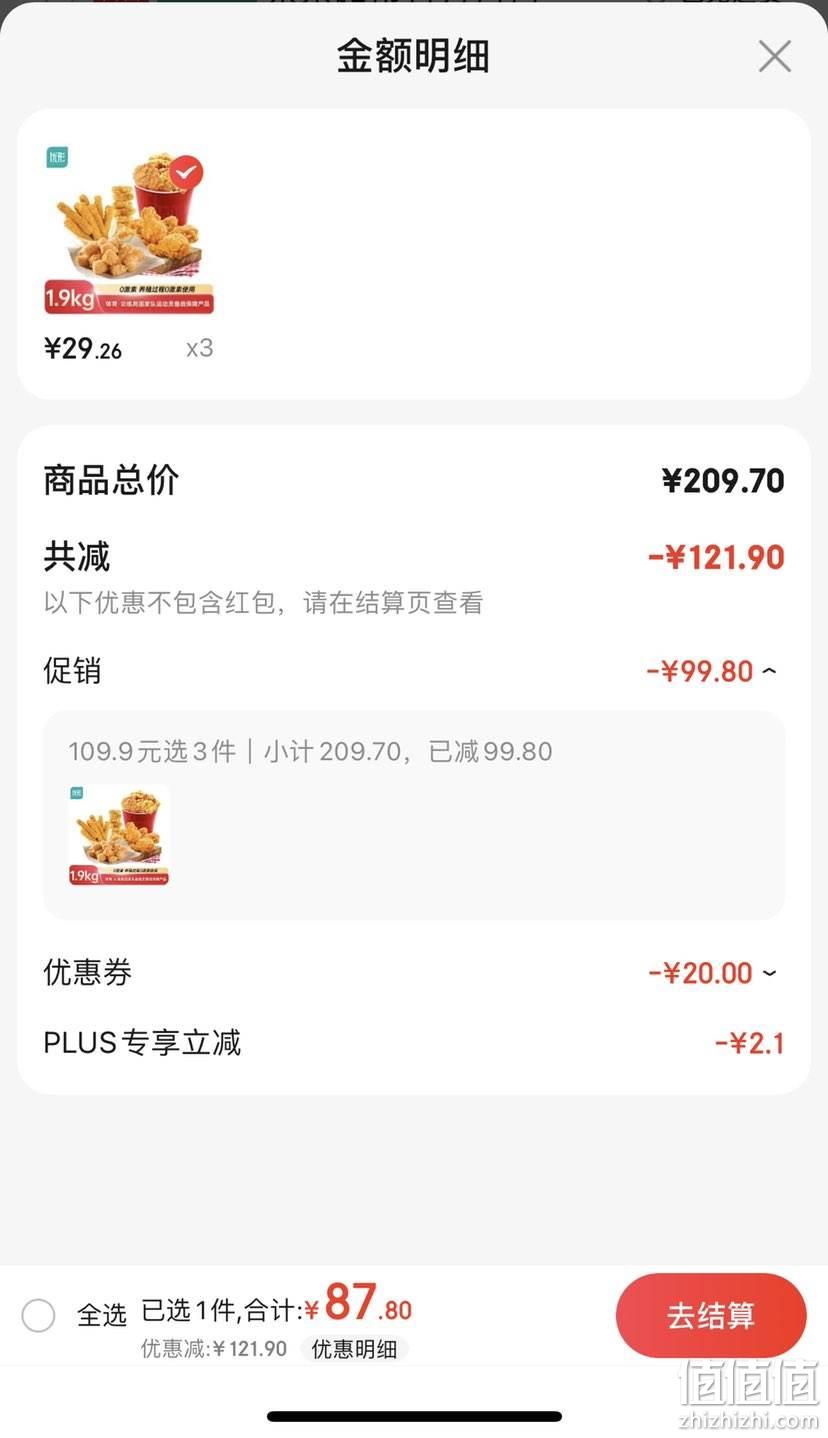The width and height of the screenshot is (828, 1438).
Task: Toggle the 全选 select-all circle
Action: [x=38, y=1315]
